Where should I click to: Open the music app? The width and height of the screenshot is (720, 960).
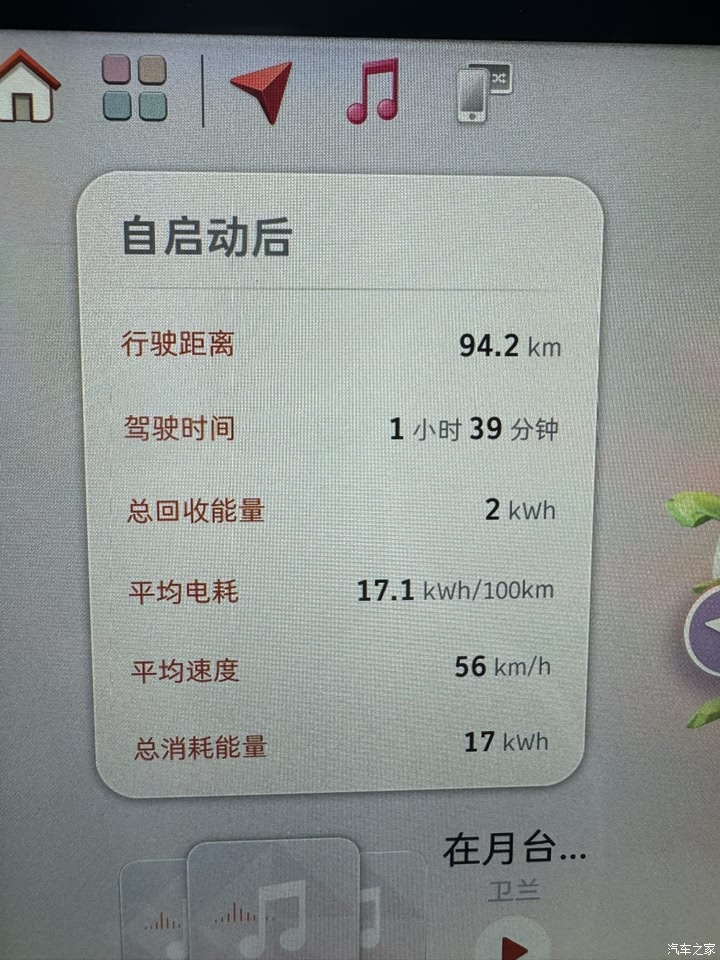(372, 90)
